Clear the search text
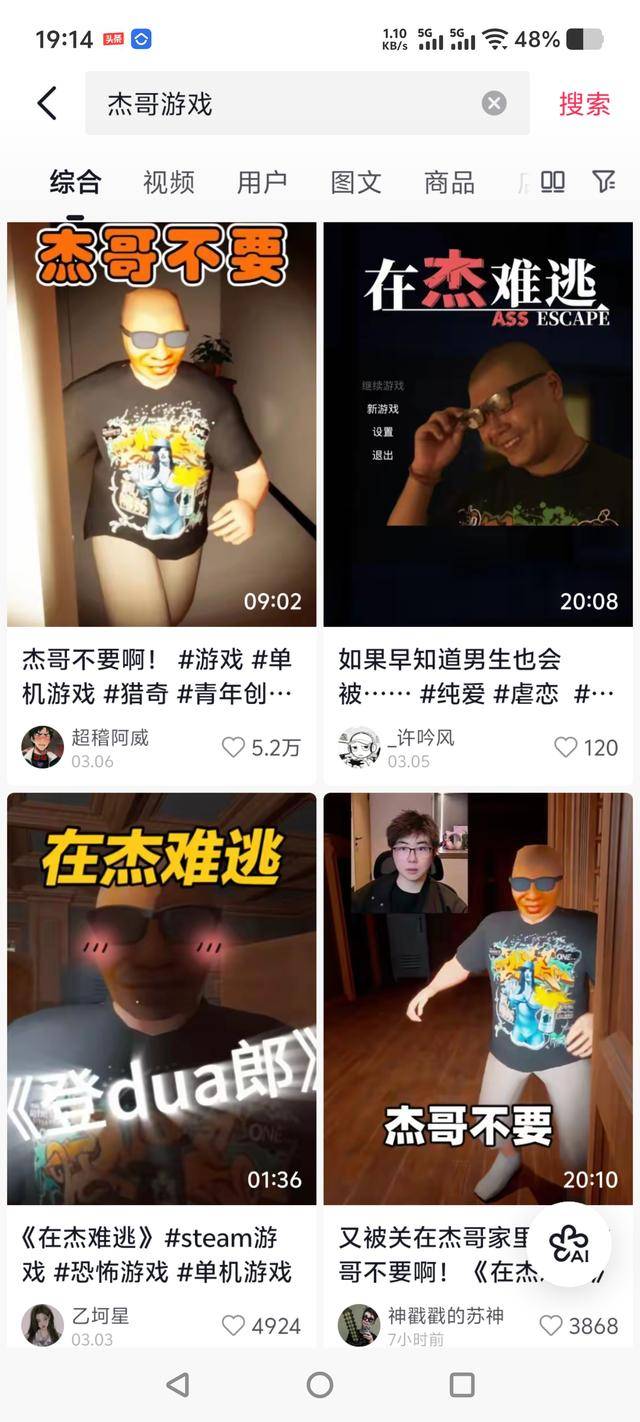 pyautogui.click(x=494, y=103)
